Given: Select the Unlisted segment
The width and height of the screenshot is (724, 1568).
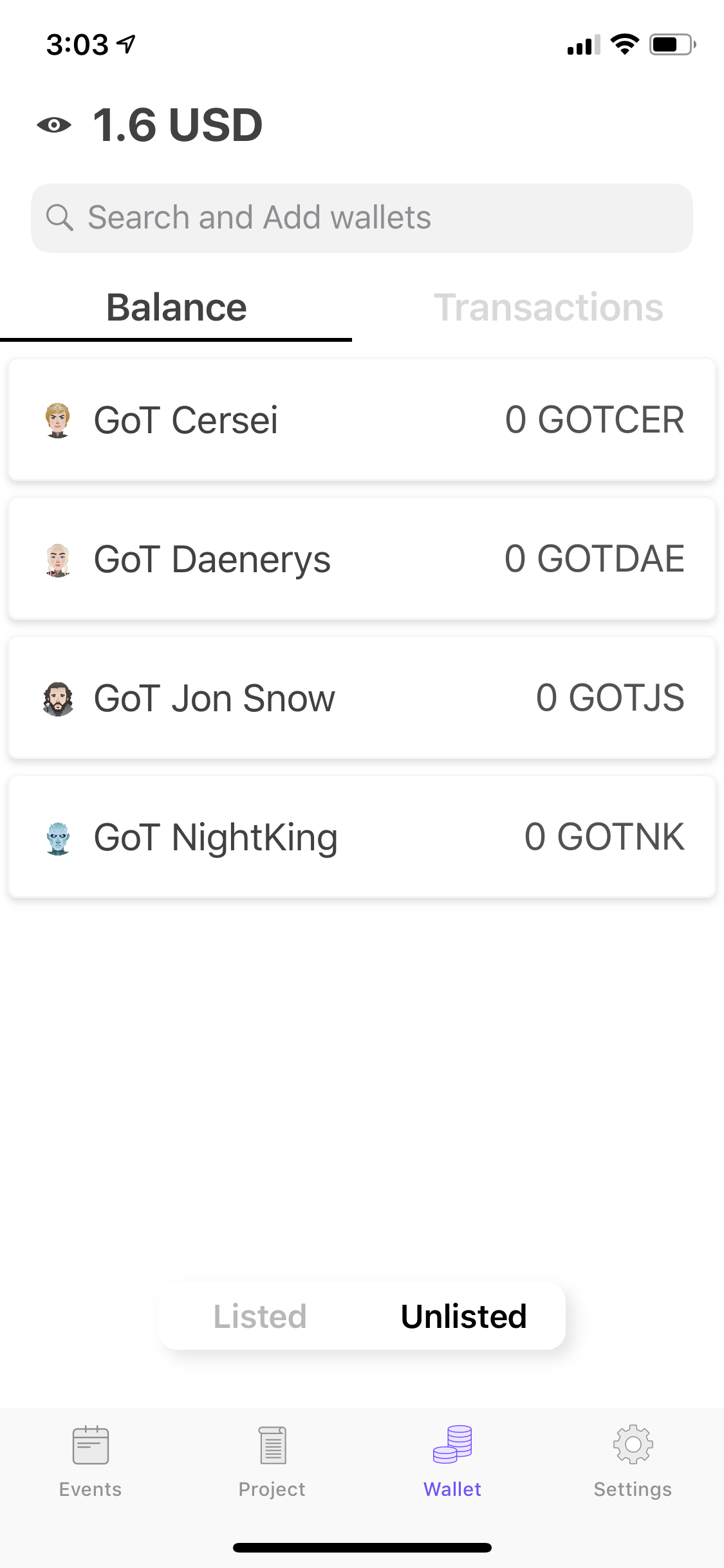Looking at the screenshot, I should pyautogui.click(x=463, y=1316).
